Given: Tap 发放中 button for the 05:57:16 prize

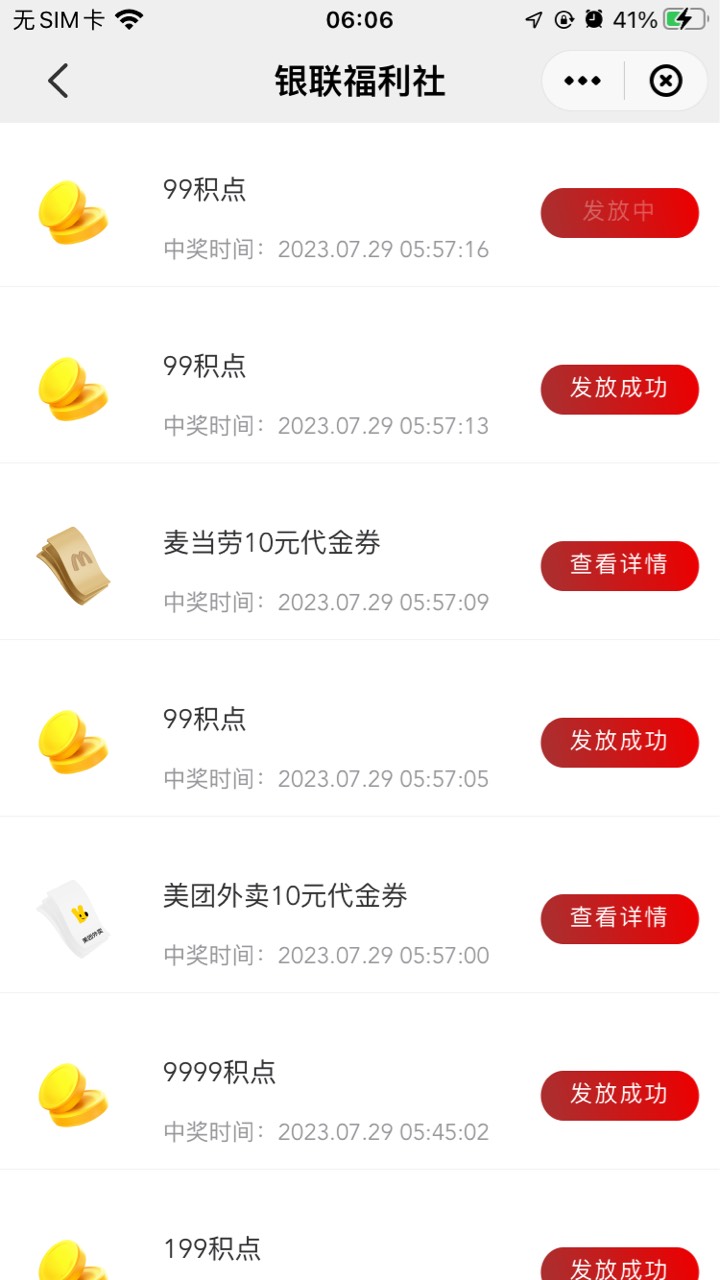Looking at the screenshot, I should point(619,212).
